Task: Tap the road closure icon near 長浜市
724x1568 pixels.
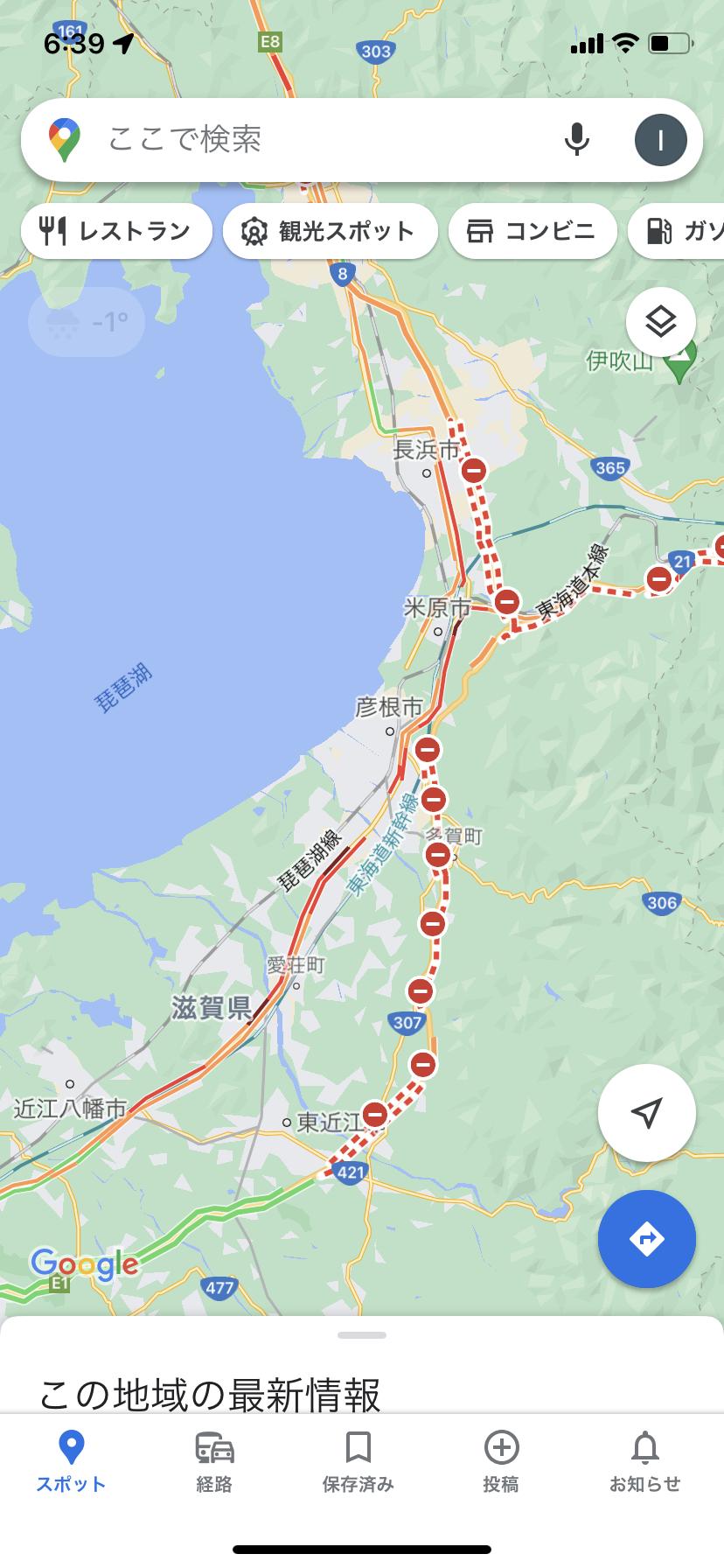Action: [x=473, y=471]
